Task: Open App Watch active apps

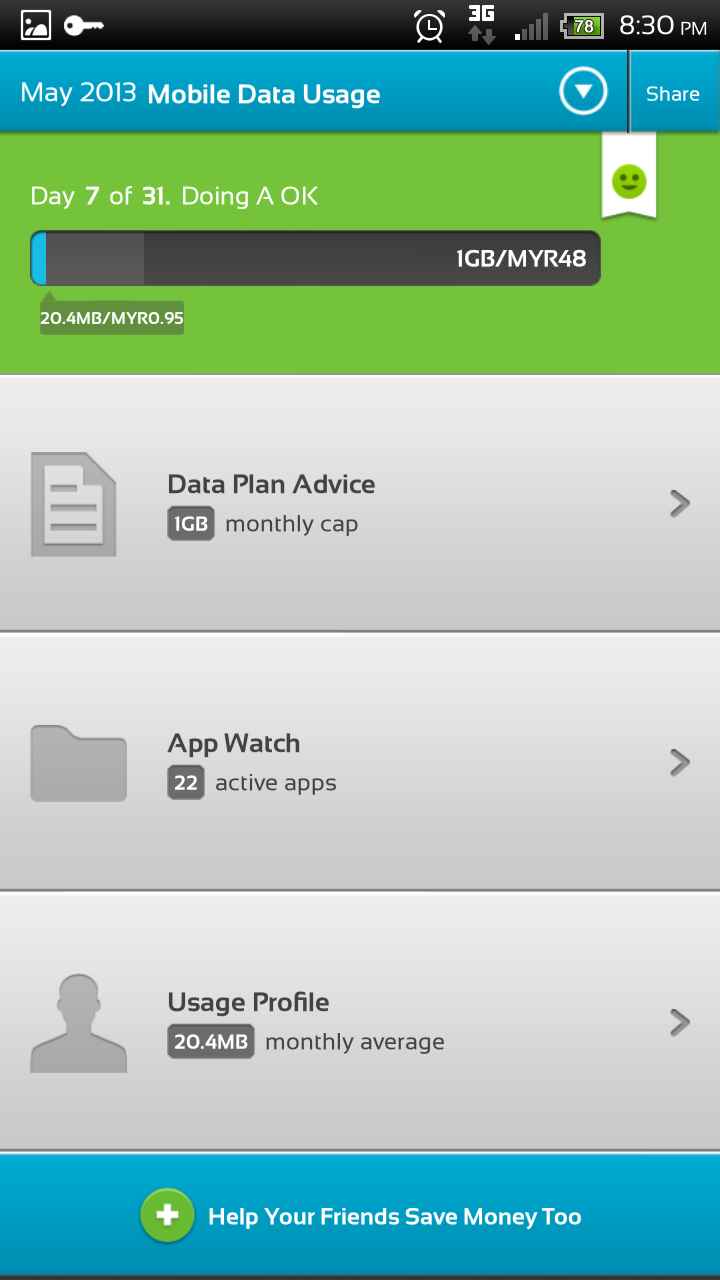Action: point(360,762)
